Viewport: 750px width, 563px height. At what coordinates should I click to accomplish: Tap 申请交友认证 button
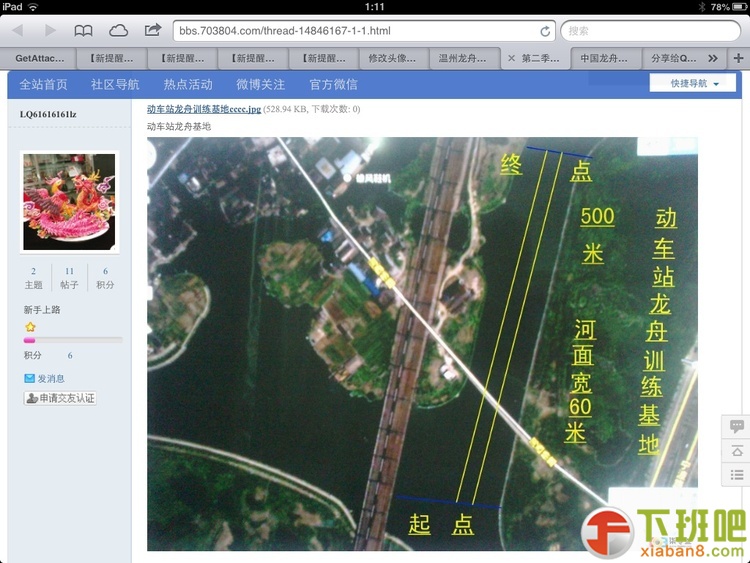(60, 398)
